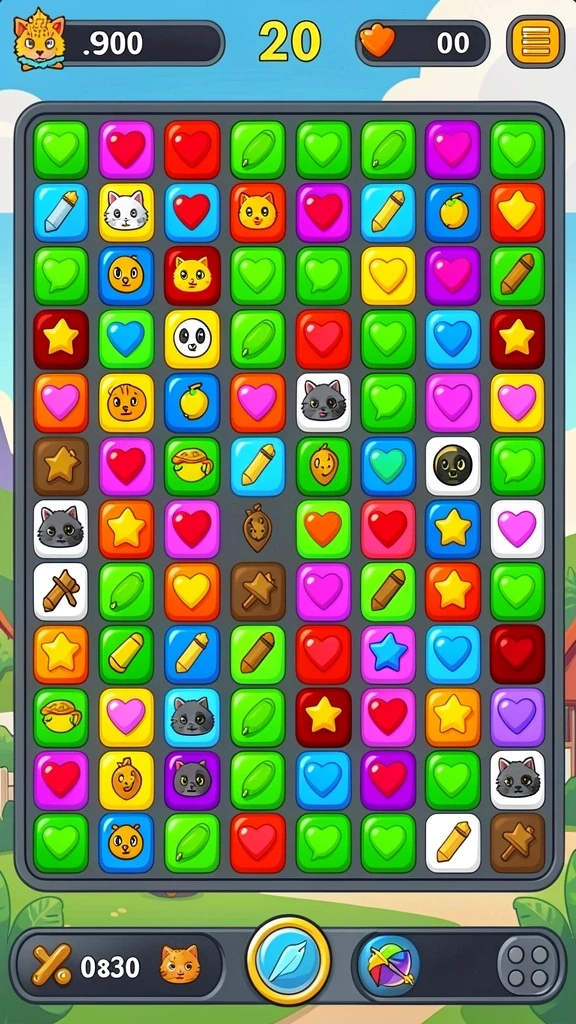Tap the blue star on pink tile

pos(388,654)
